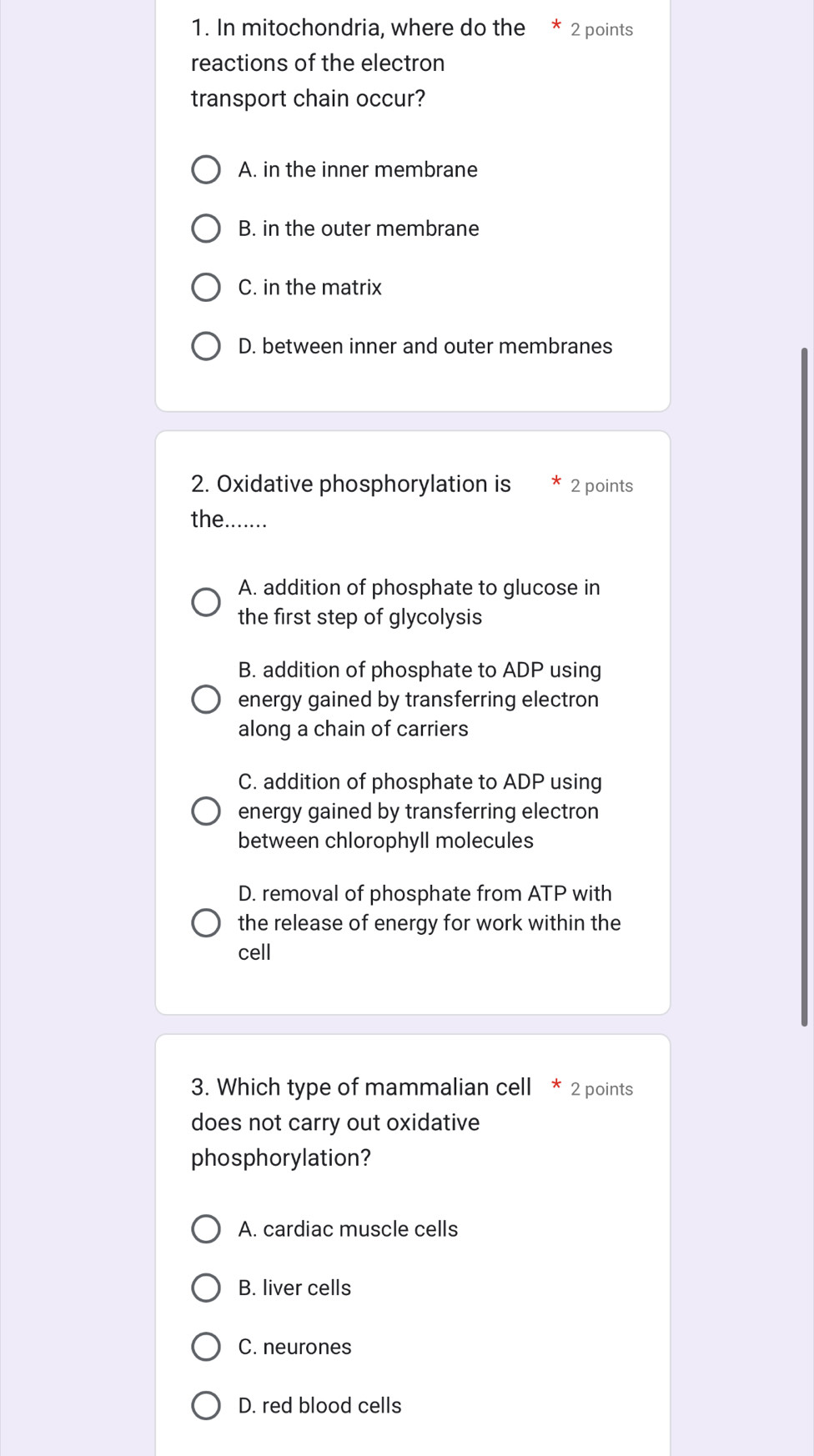Select option A. in the inner membrane

click(x=205, y=169)
